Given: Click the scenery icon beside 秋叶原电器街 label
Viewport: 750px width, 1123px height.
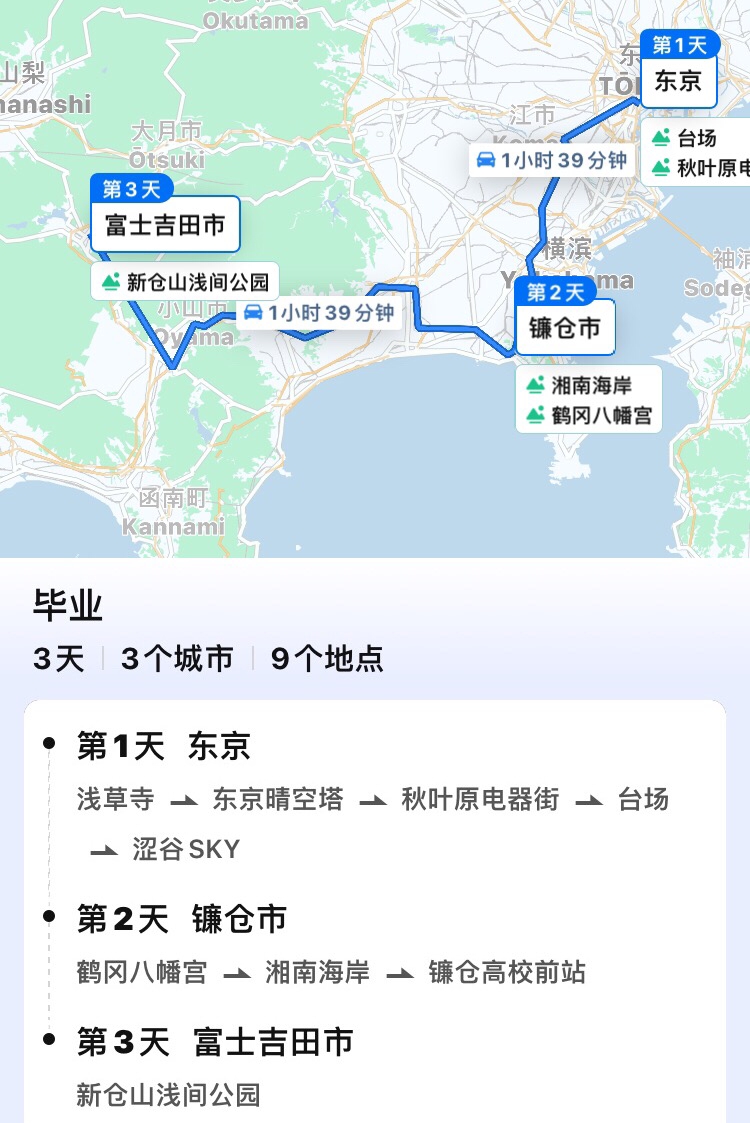Looking at the screenshot, I should (660, 167).
